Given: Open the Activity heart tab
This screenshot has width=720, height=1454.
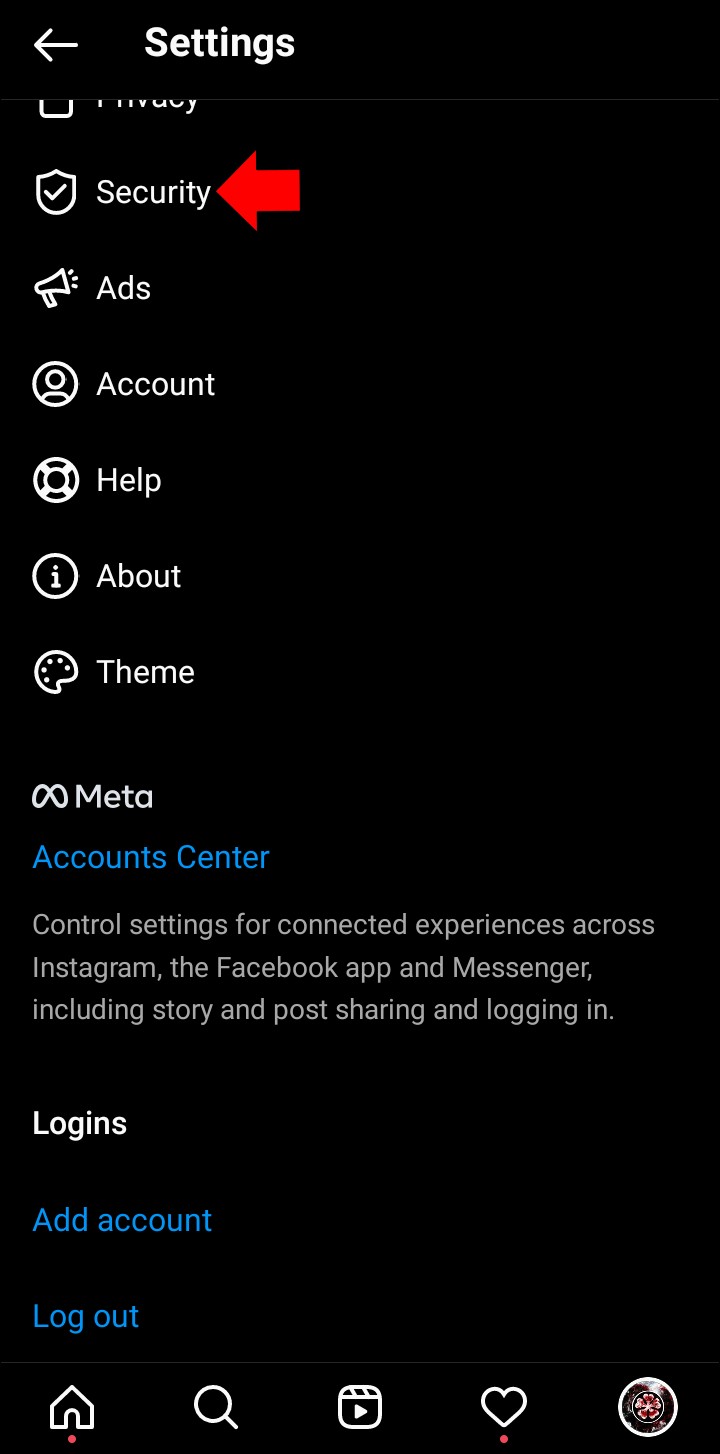Looking at the screenshot, I should tap(504, 1408).
